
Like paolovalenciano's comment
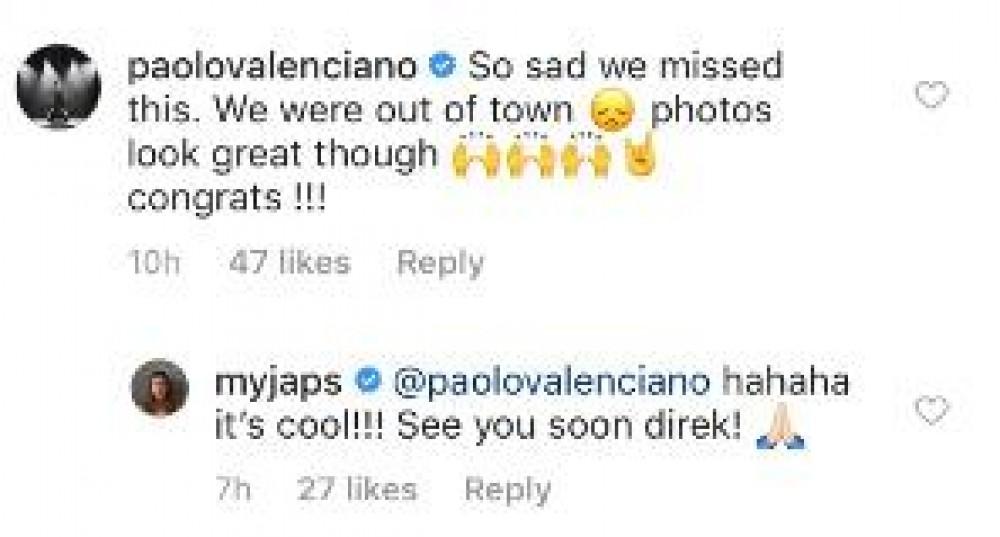(931, 96)
